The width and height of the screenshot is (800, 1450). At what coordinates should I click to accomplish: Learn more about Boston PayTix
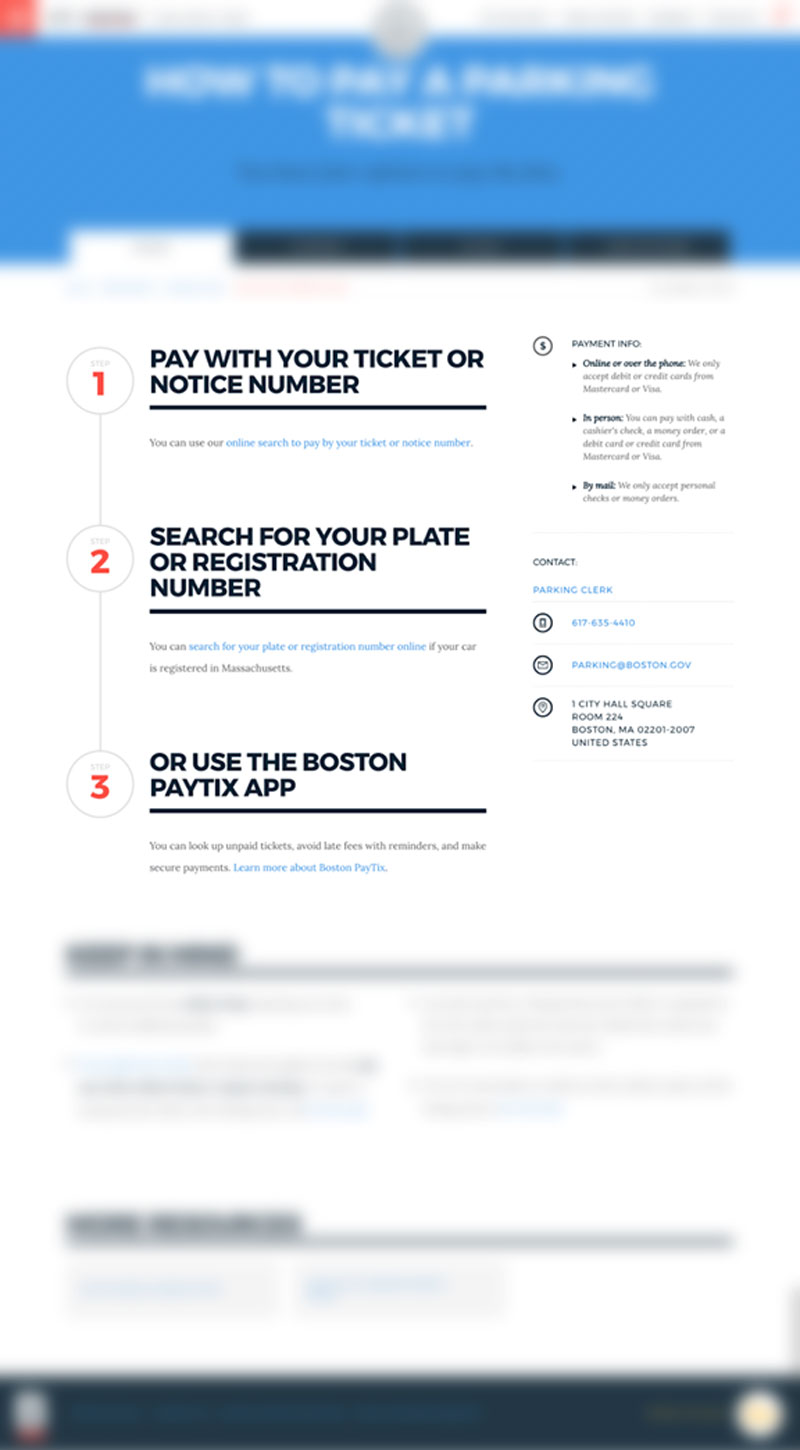(x=309, y=868)
